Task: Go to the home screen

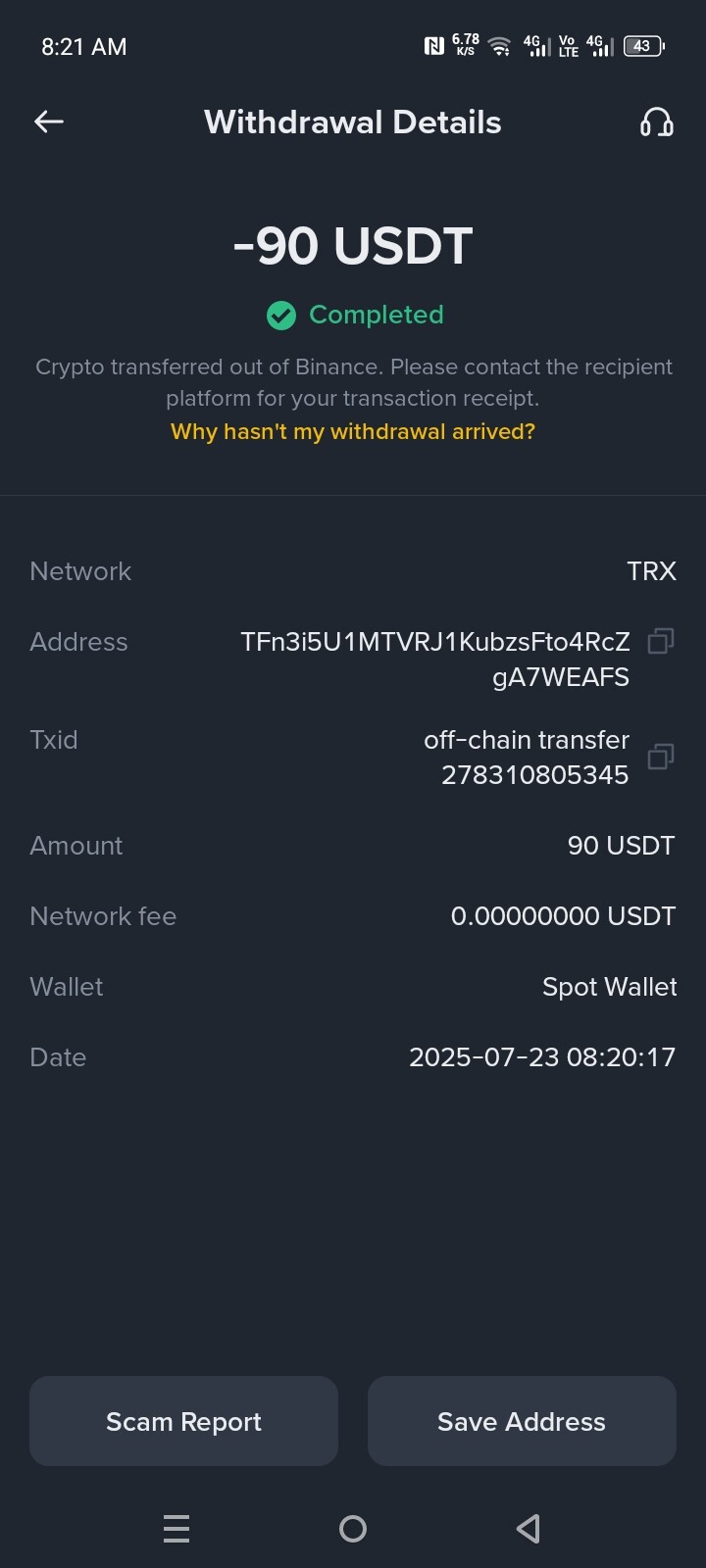Action: (x=353, y=1529)
